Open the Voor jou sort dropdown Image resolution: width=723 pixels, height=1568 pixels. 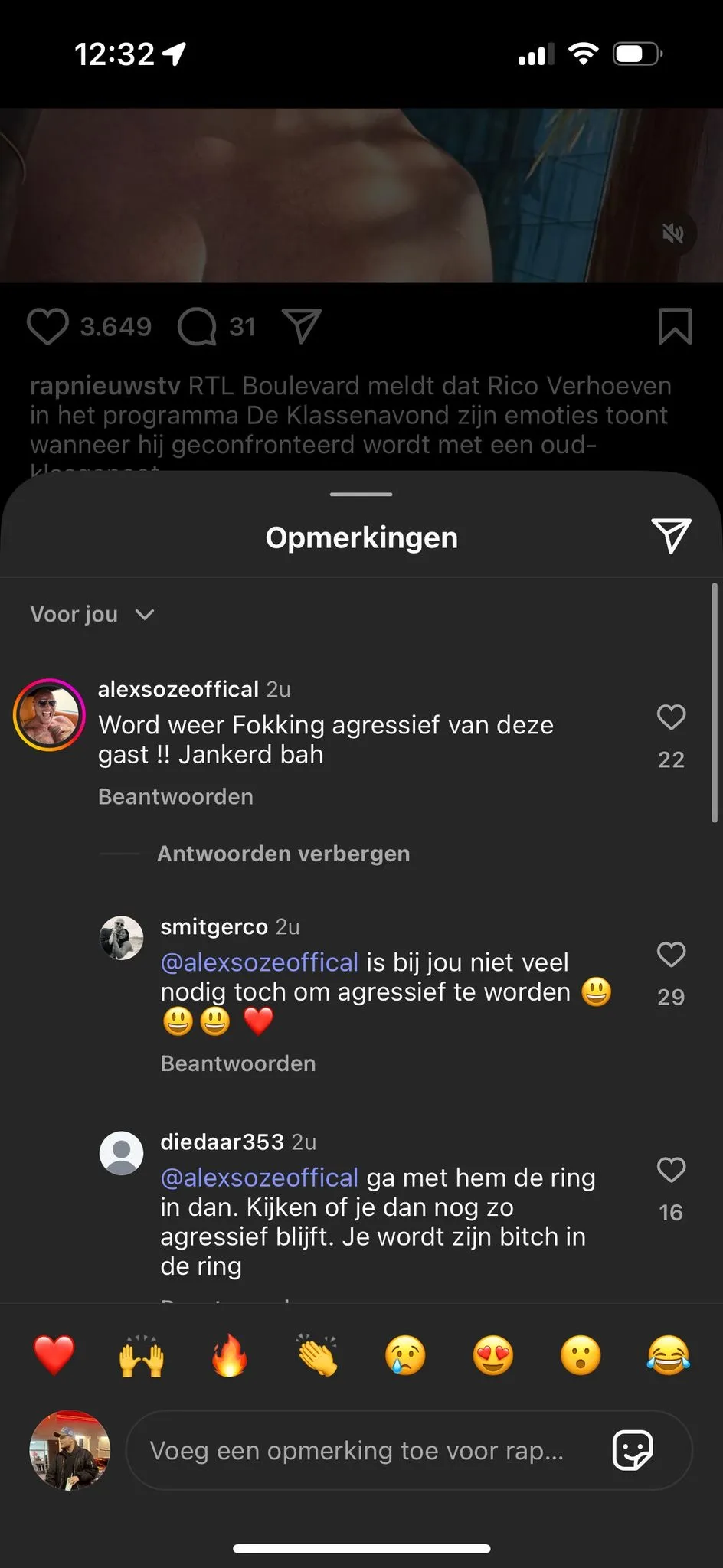[92, 614]
